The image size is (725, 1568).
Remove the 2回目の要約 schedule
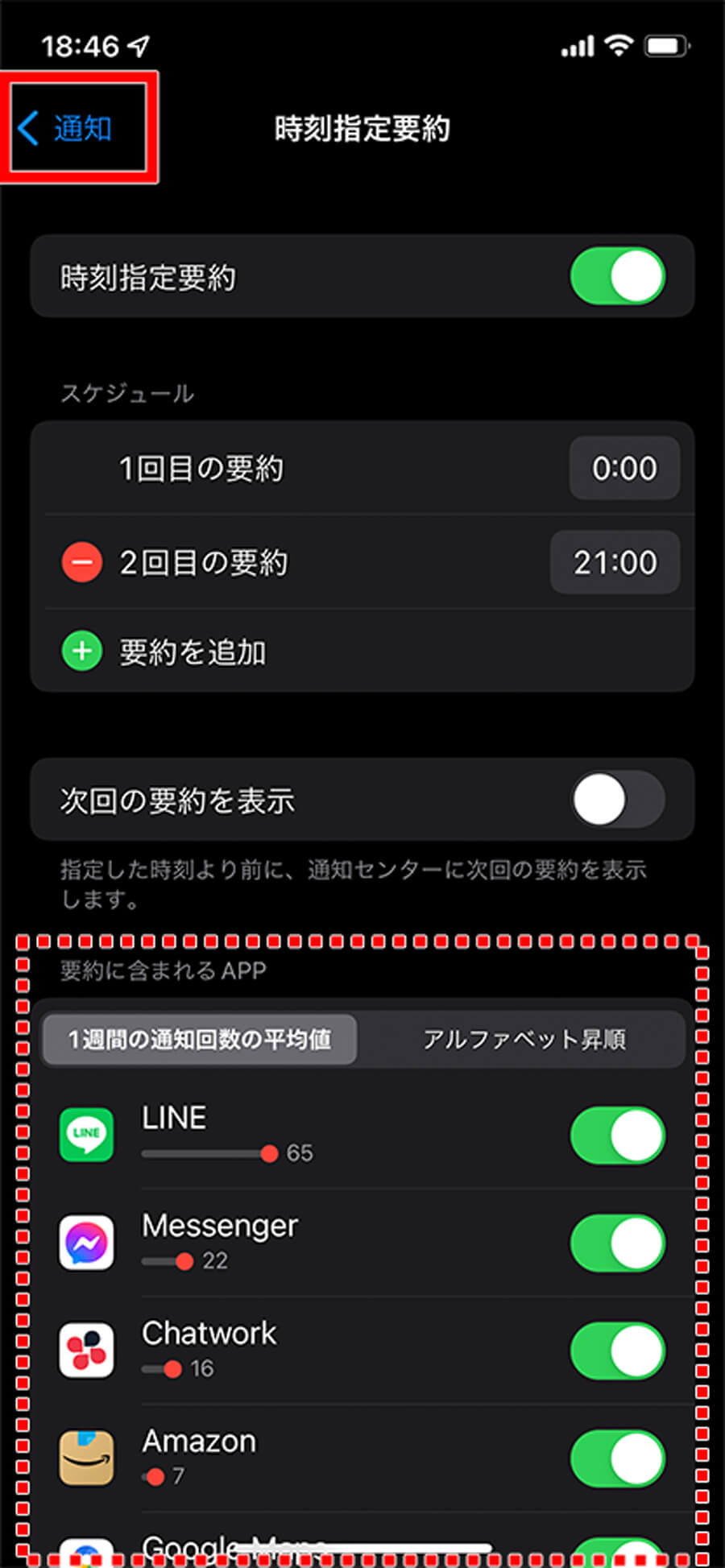[82, 563]
